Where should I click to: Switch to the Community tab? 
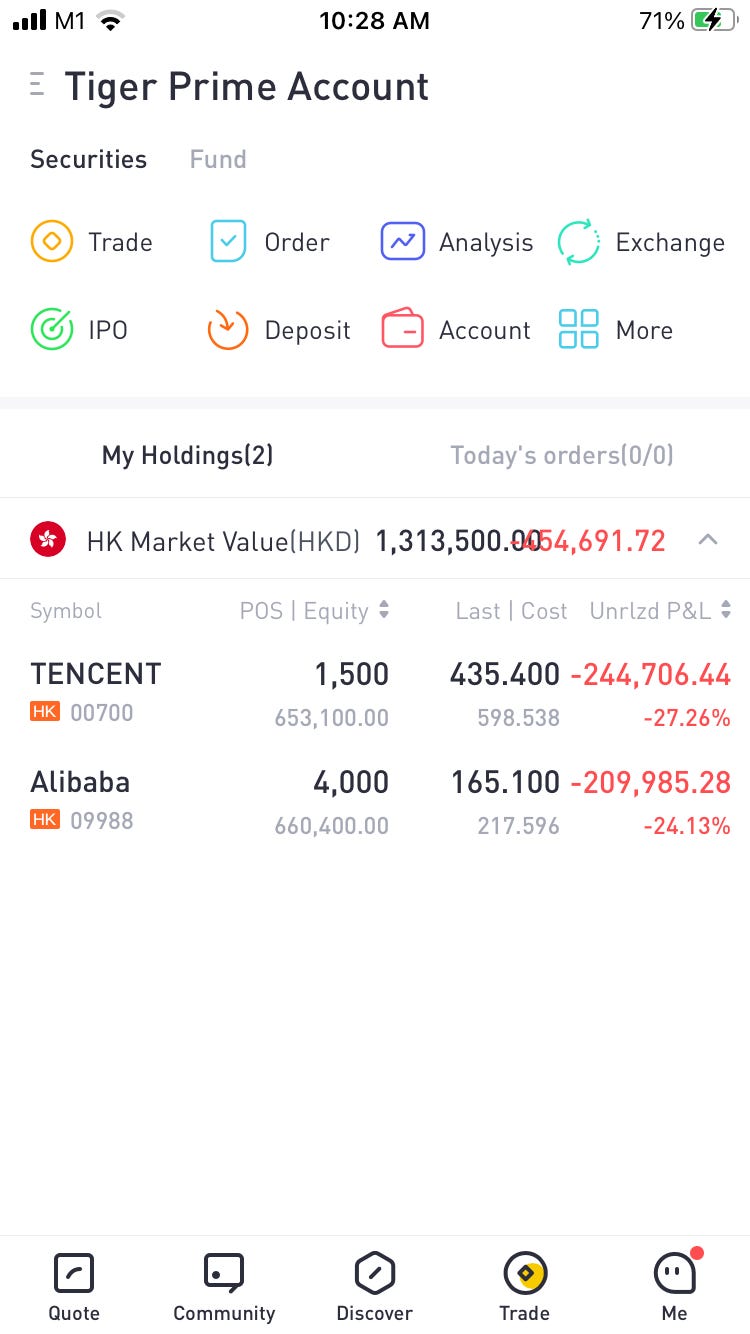click(224, 1287)
